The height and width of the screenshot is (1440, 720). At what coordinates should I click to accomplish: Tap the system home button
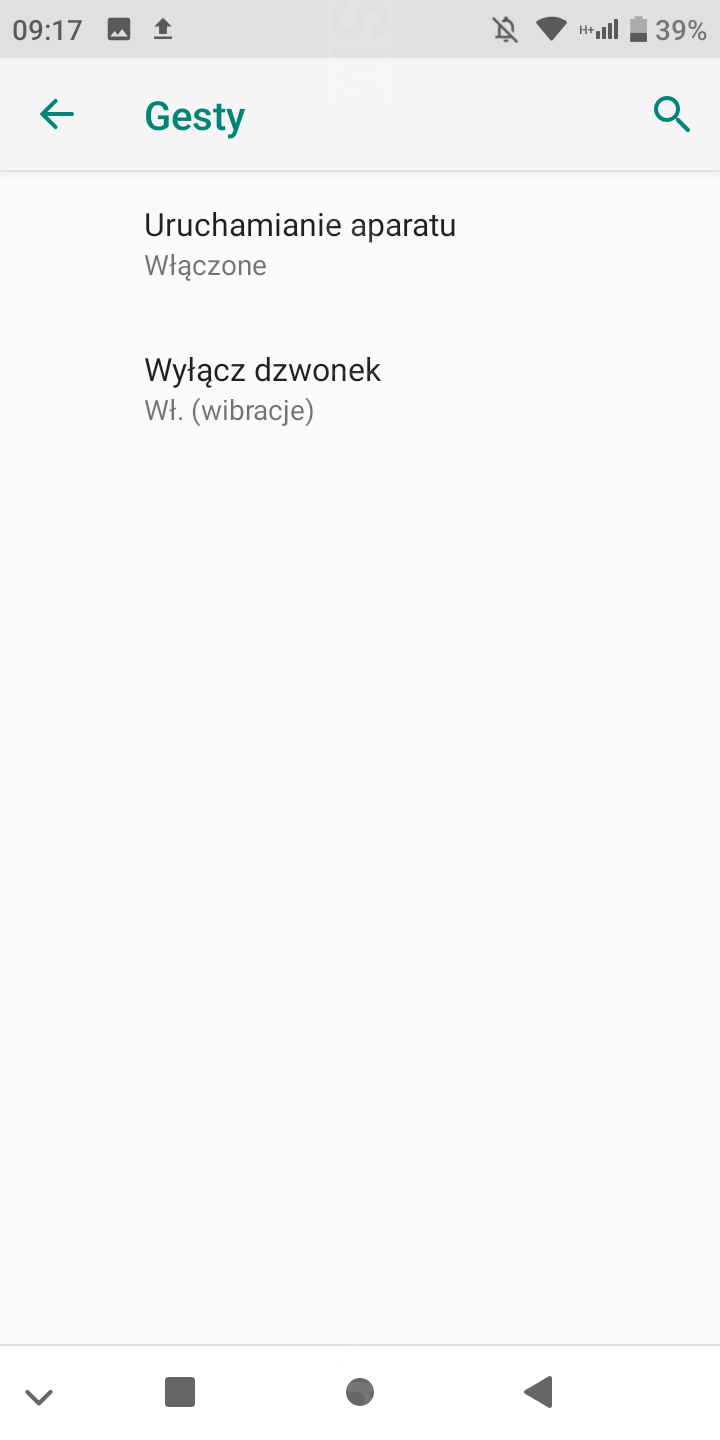click(x=360, y=1392)
